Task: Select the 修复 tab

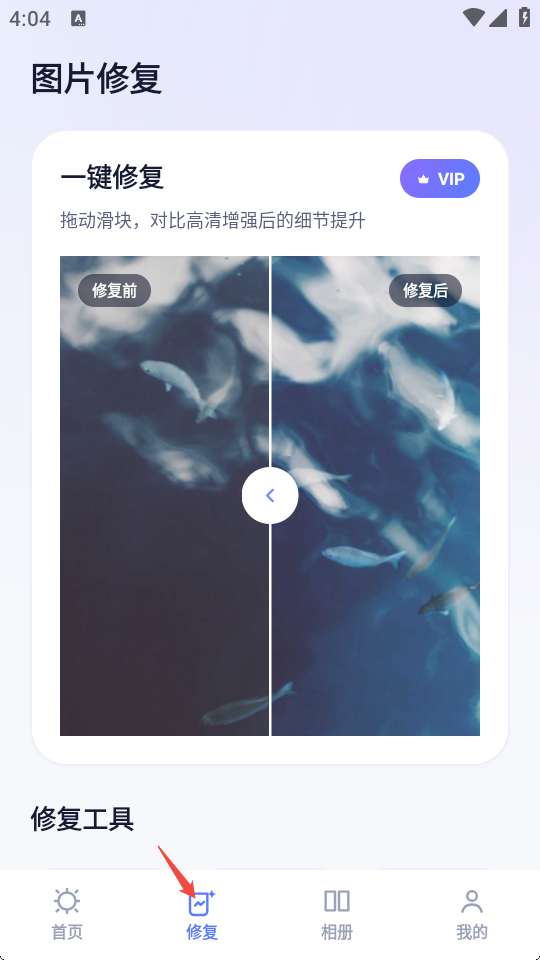Action: (x=202, y=914)
